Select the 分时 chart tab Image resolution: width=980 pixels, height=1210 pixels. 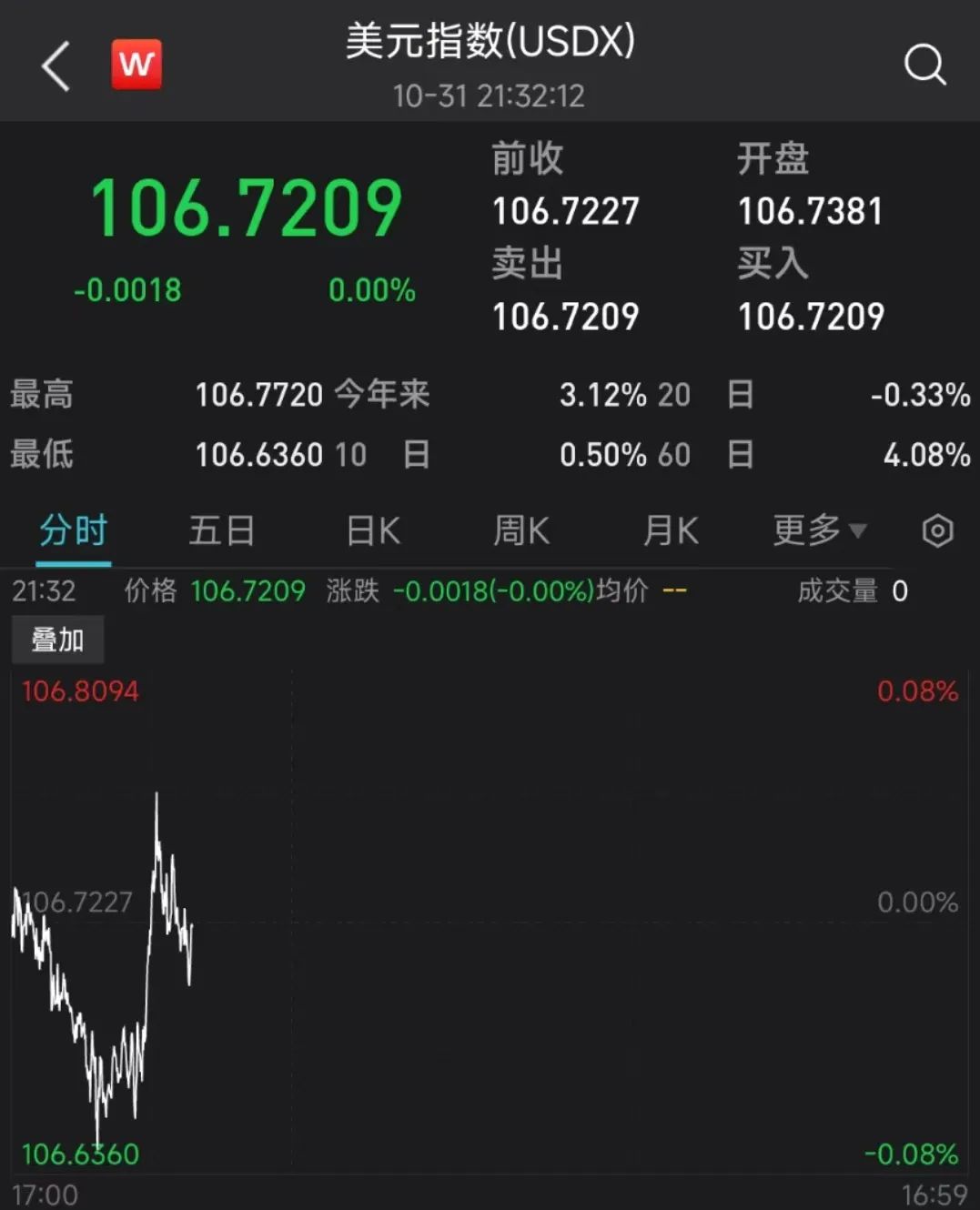(x=73, y=530)
